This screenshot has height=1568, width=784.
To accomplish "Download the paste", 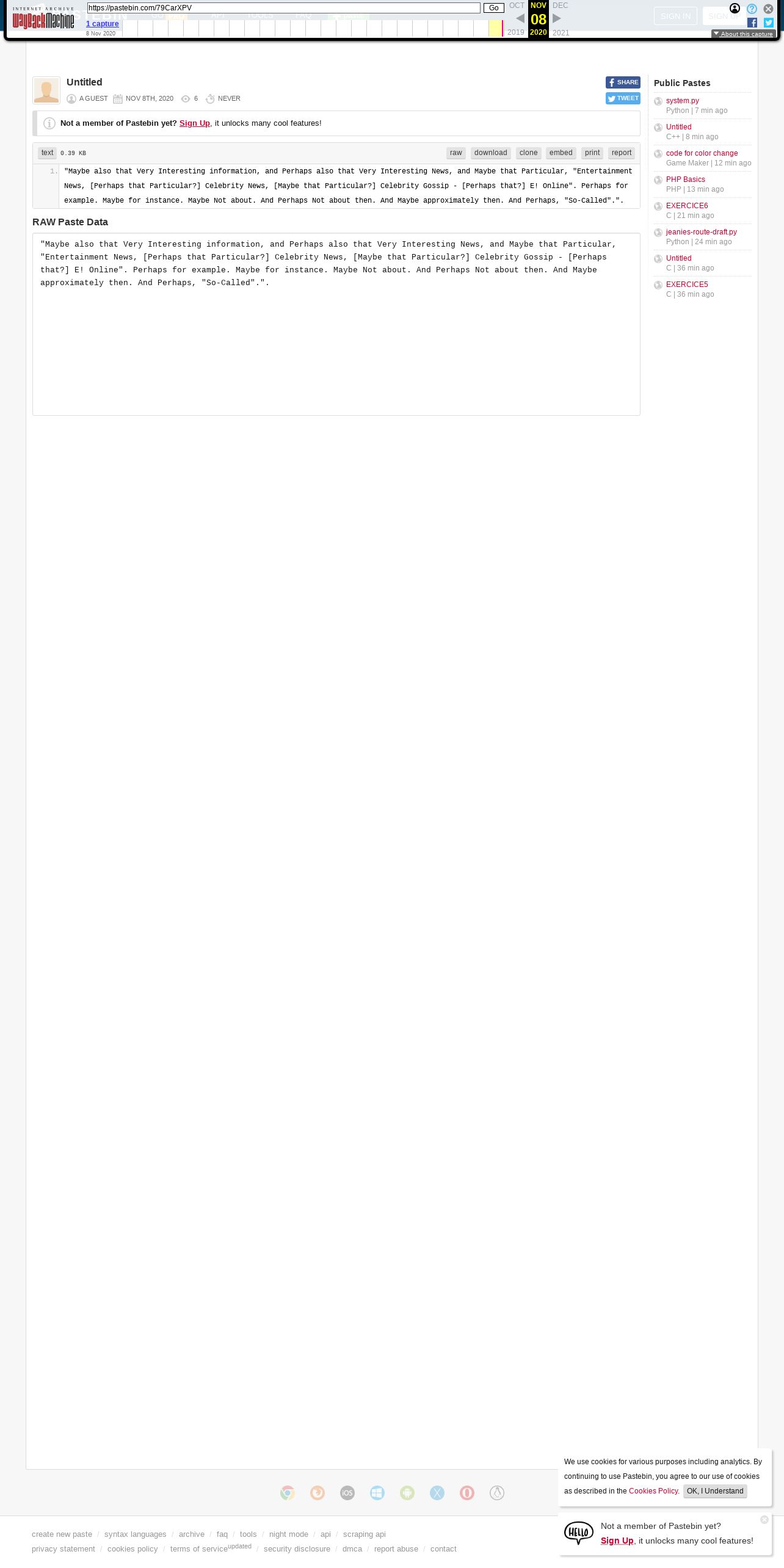I will (491, 153).
